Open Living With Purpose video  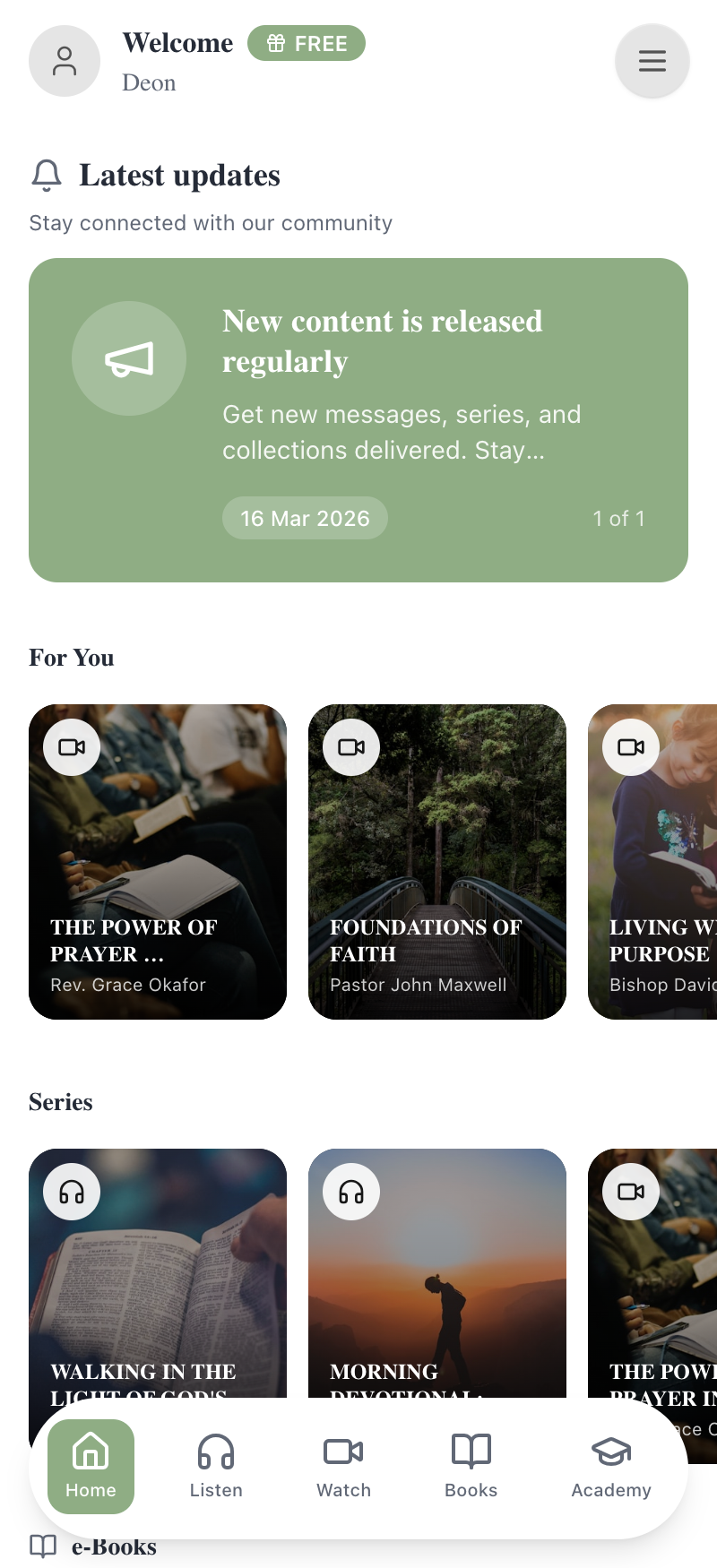654,861
